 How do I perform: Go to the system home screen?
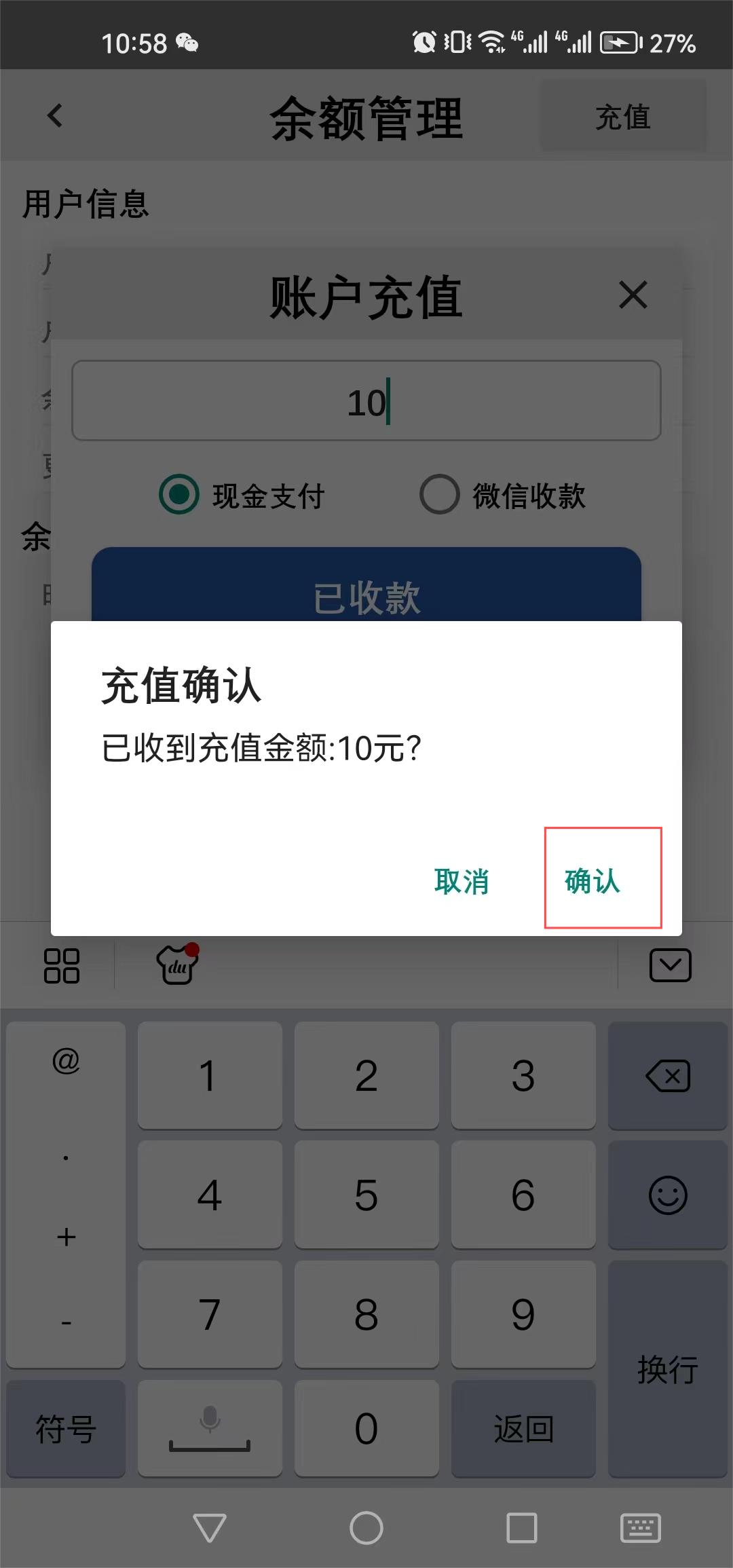coord(366,1529)
